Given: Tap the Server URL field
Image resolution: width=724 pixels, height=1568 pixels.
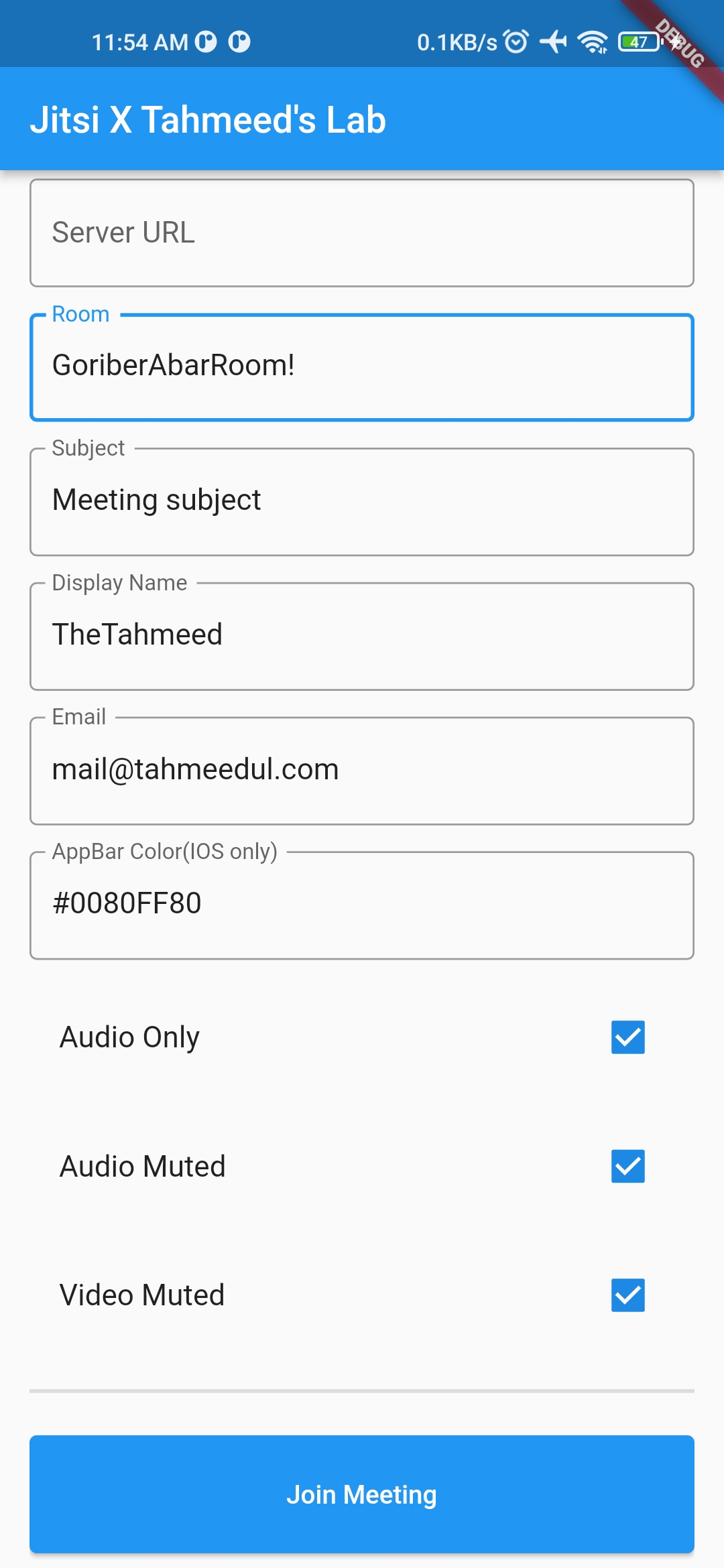Looking at the screenshot, I should point(362,233).
